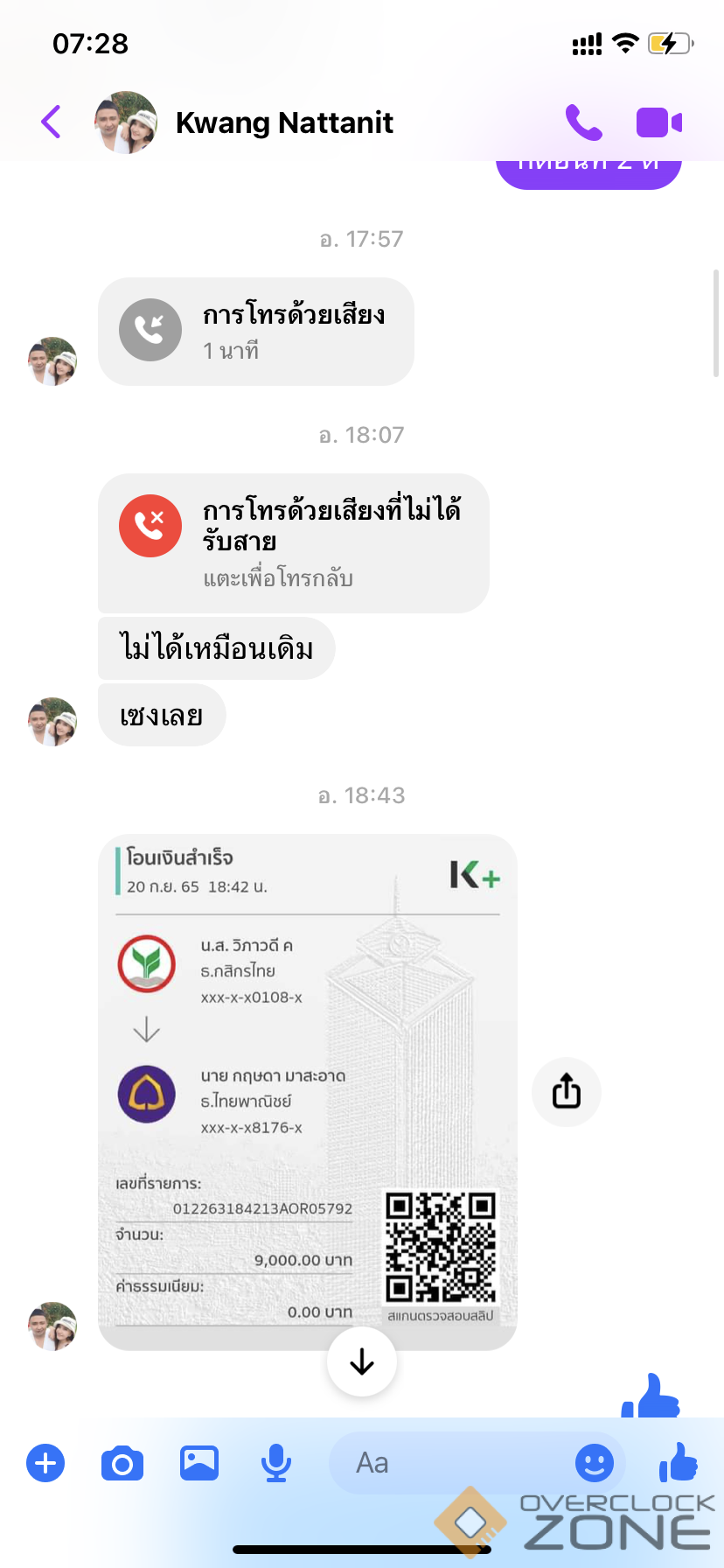Image resolution: width=724 pixels, height=1568 pixels.
Task: Focus the Aa message input field
Action: pos(446,1463)
